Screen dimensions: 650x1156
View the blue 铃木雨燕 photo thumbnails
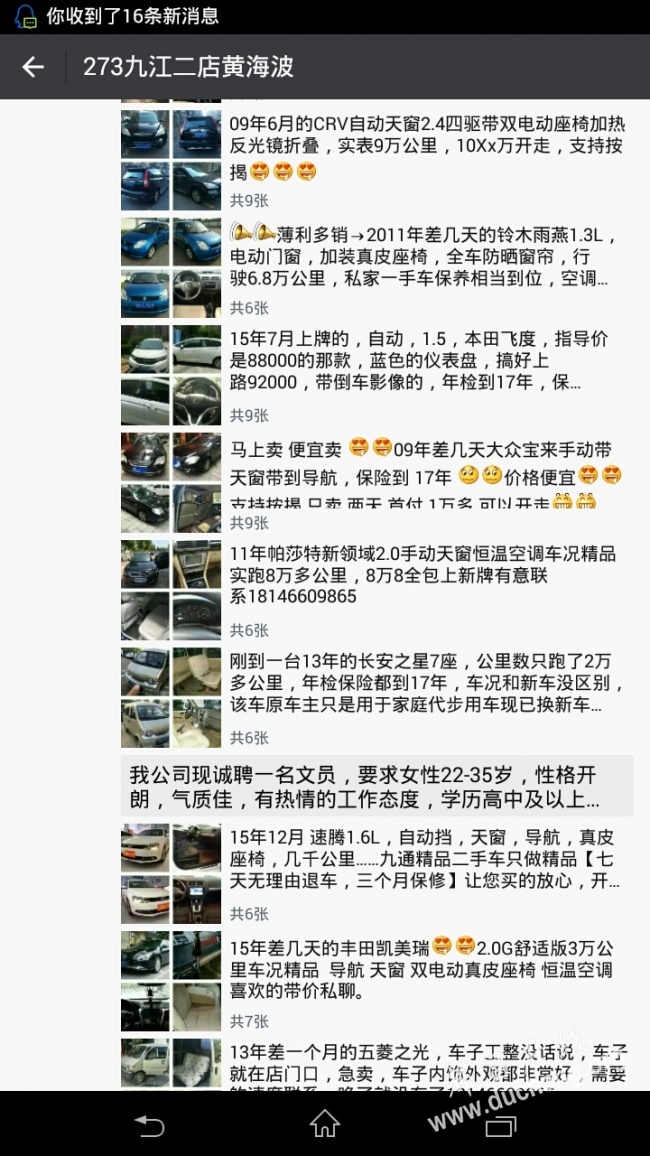click(x=172, y=266)
